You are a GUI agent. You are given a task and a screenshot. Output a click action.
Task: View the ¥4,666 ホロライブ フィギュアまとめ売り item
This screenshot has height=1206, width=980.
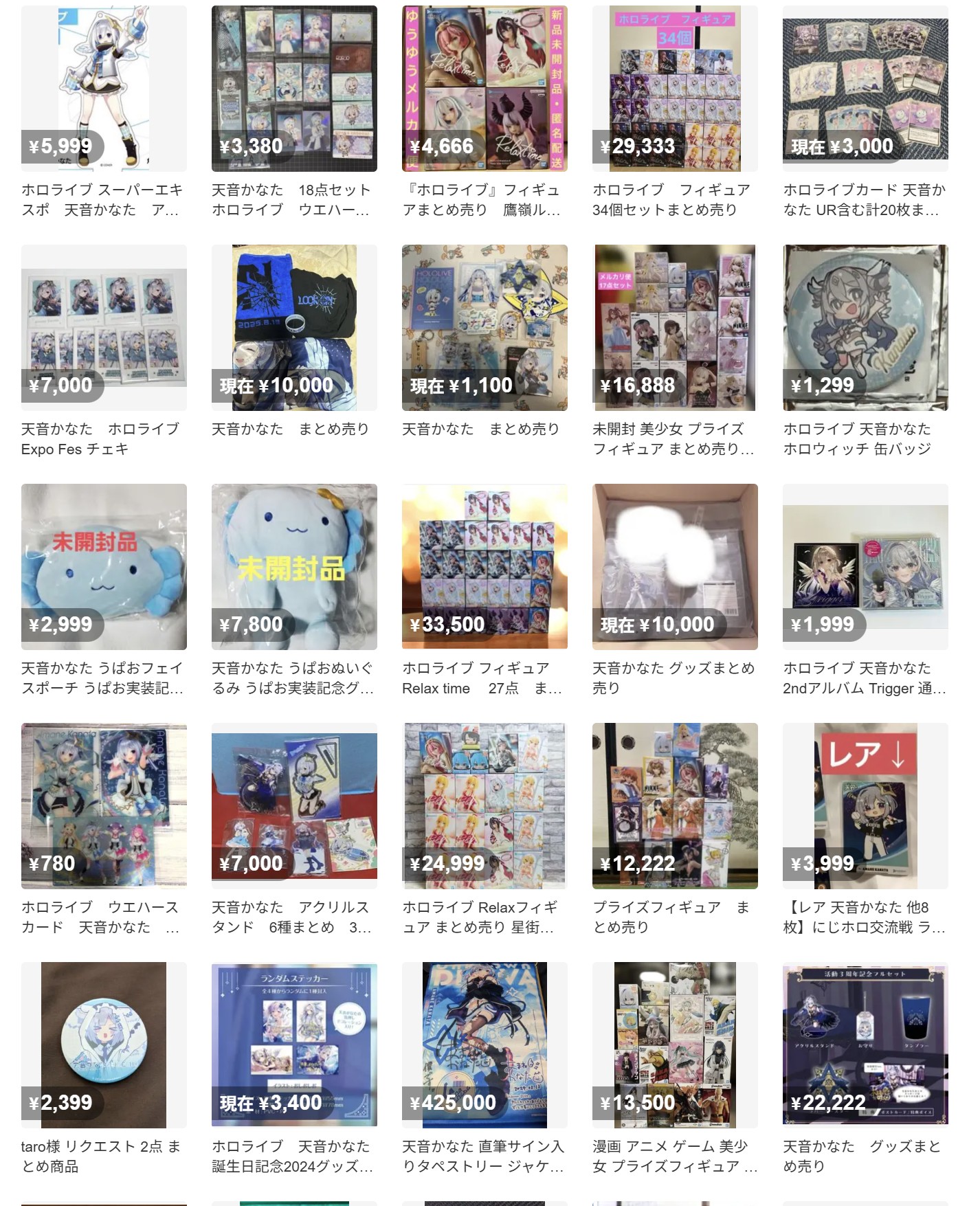pyautogui.click(x=485, y=89)
